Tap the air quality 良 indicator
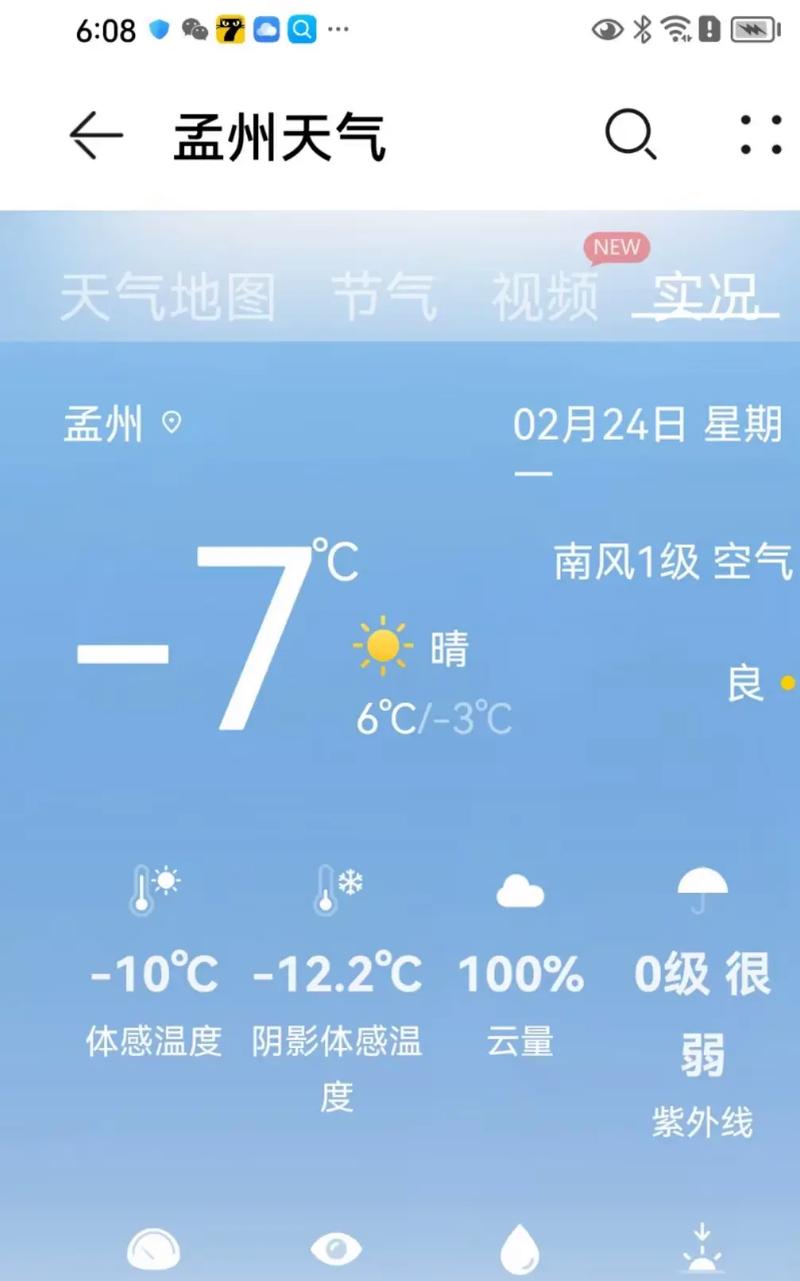The image size is (800, 1281). click(743, 683)
